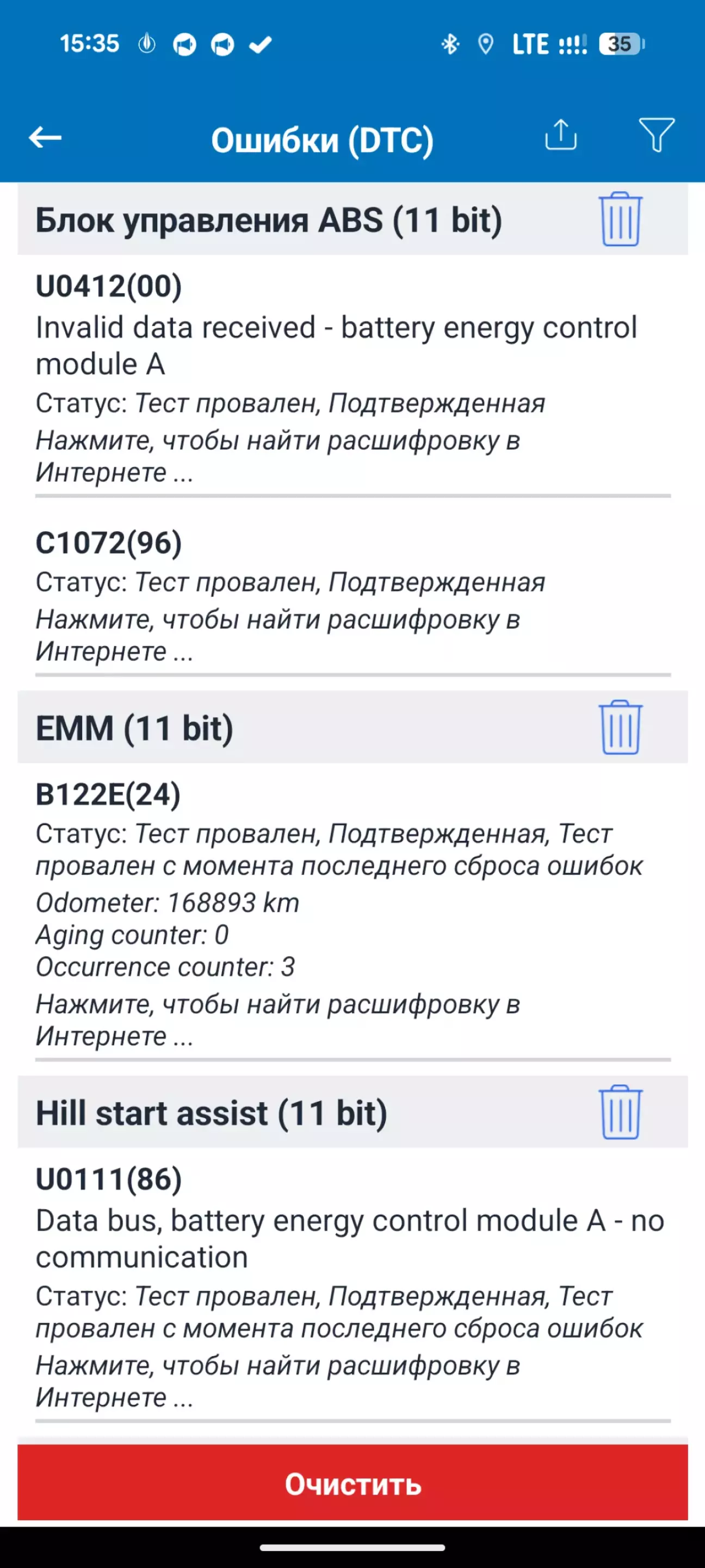Tap the red Очистить button

coord(352,1484)
